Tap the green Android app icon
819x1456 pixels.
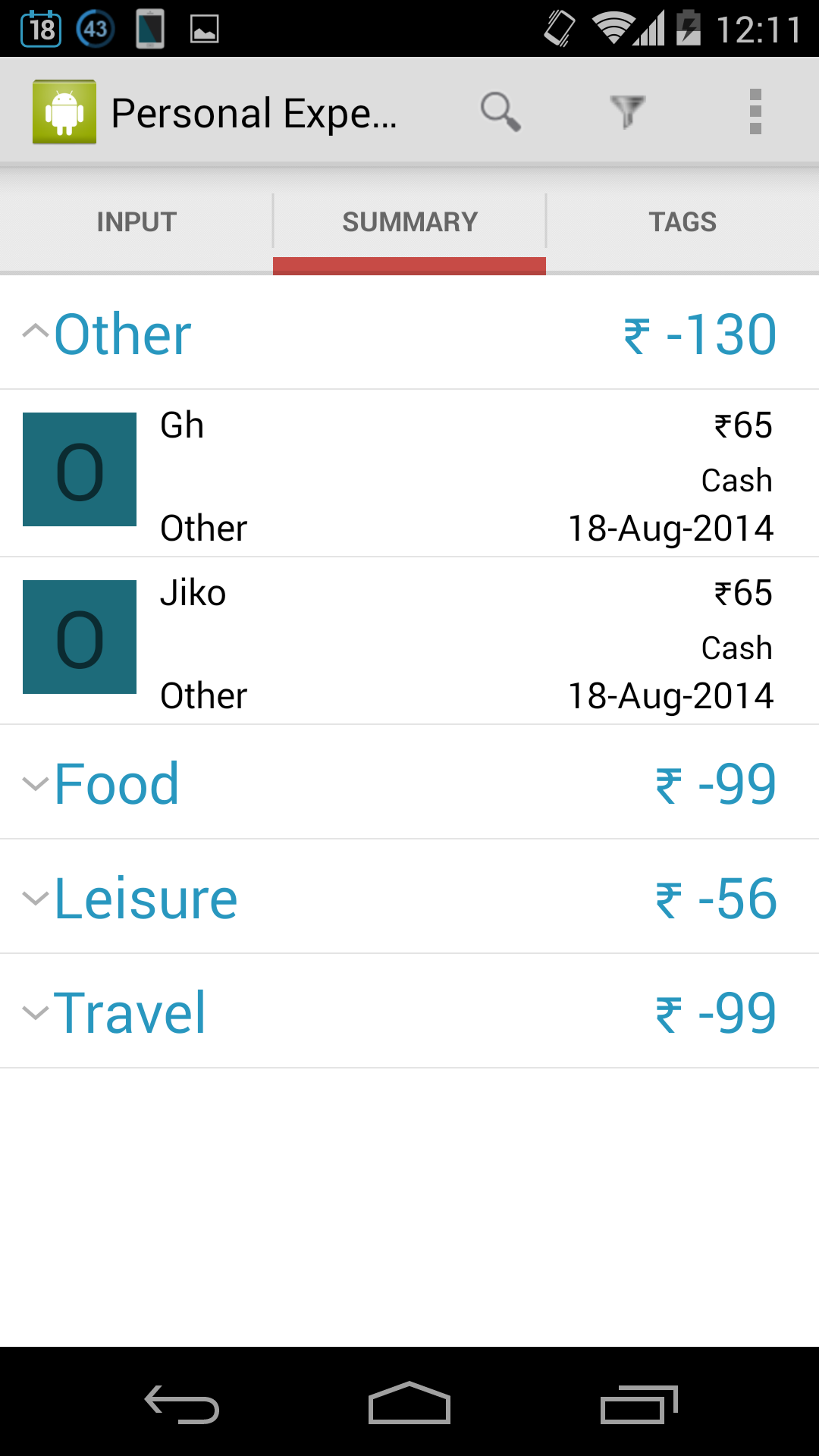65,111
